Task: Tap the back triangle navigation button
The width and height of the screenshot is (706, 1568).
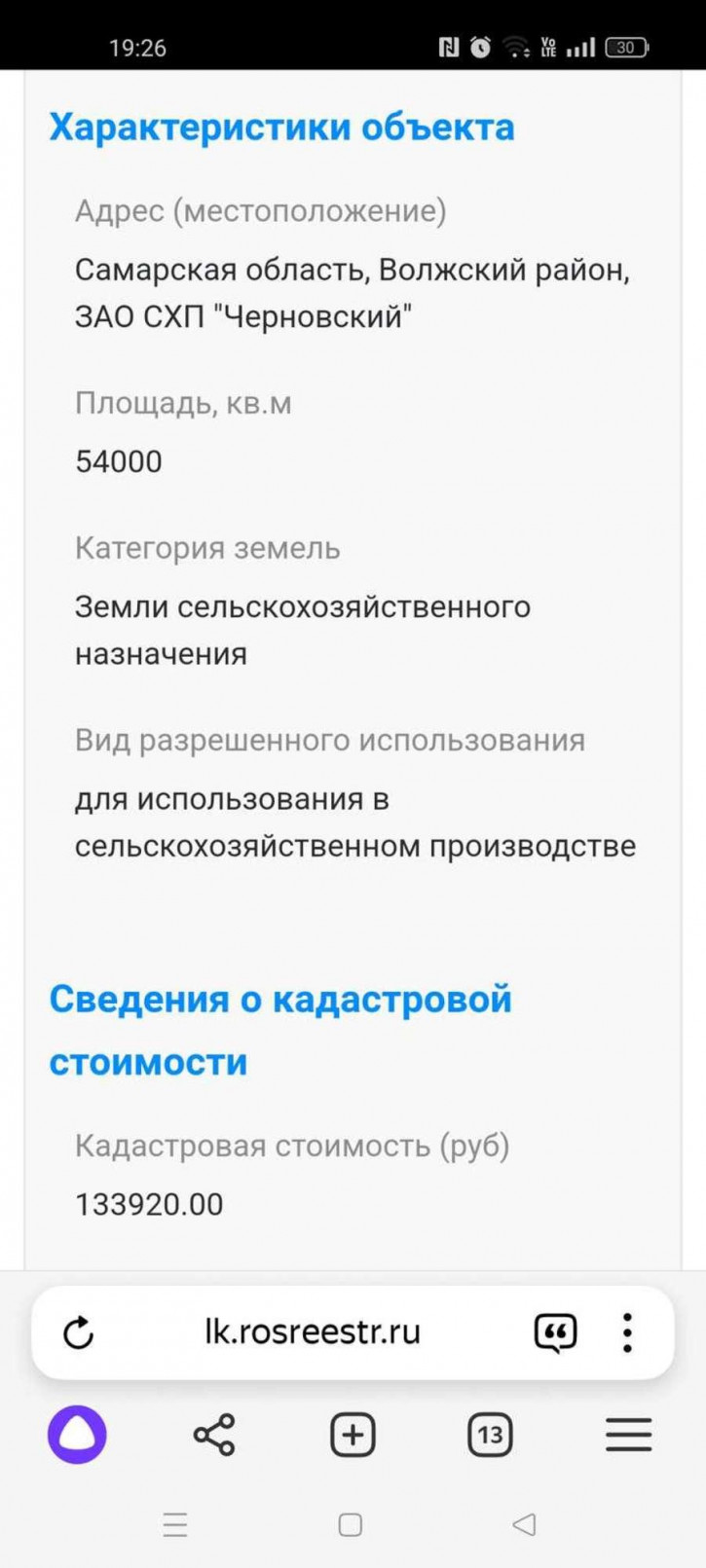Action: [523, 1524]
